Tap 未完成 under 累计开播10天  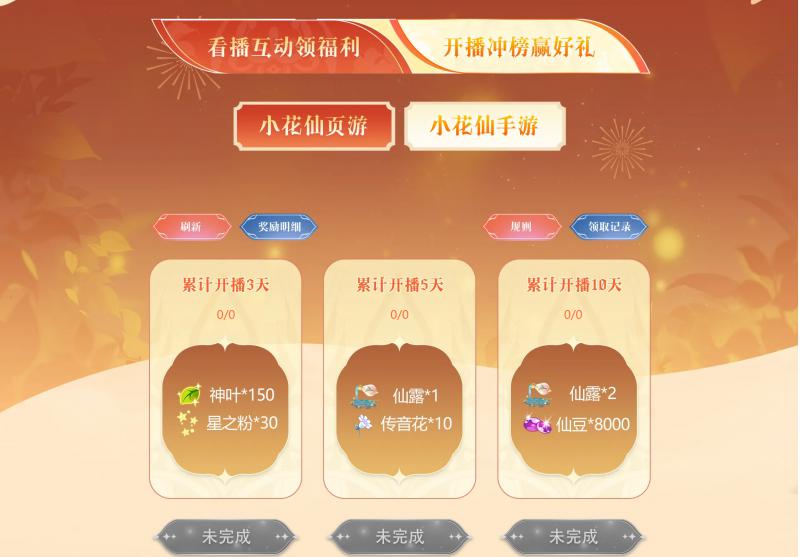point(573,537)
